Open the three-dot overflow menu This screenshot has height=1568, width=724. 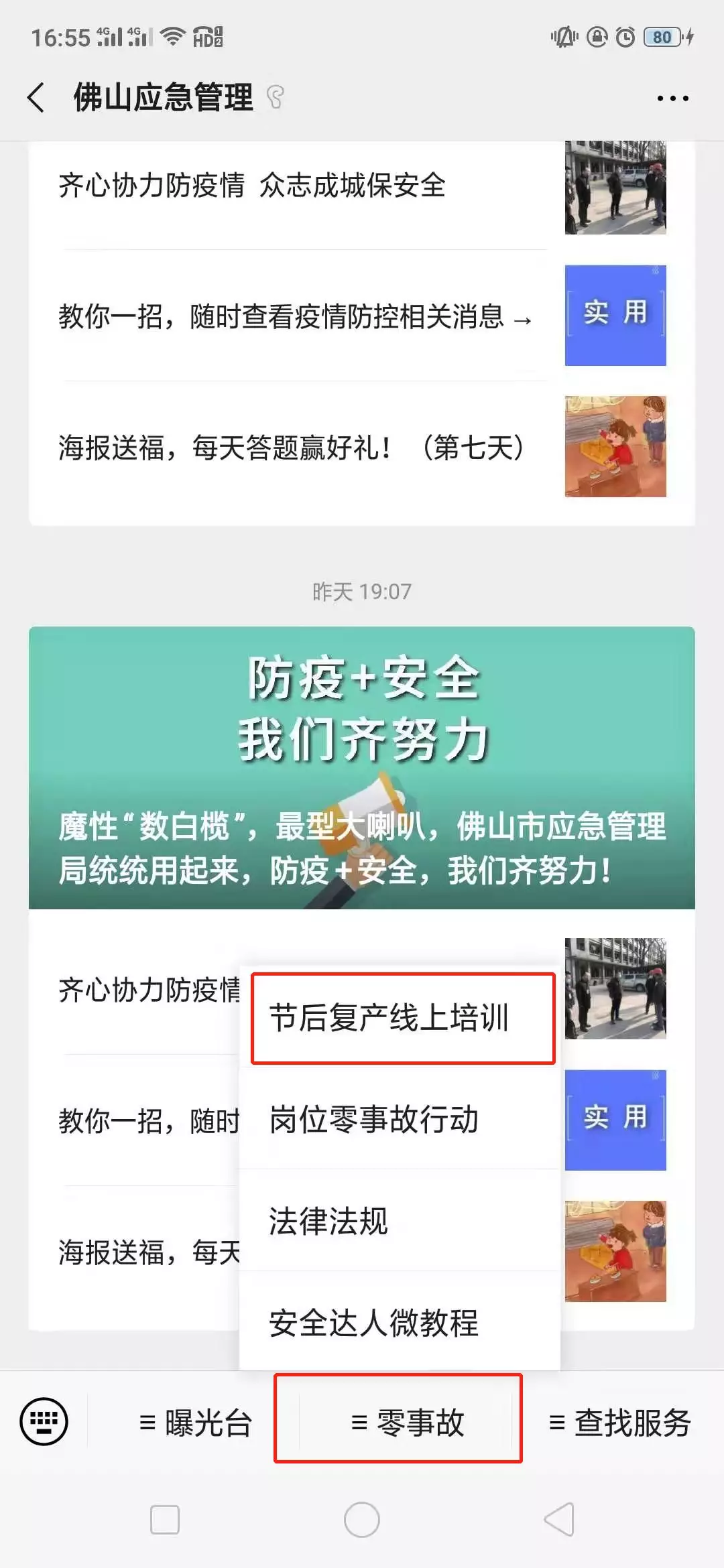(672, 99)
